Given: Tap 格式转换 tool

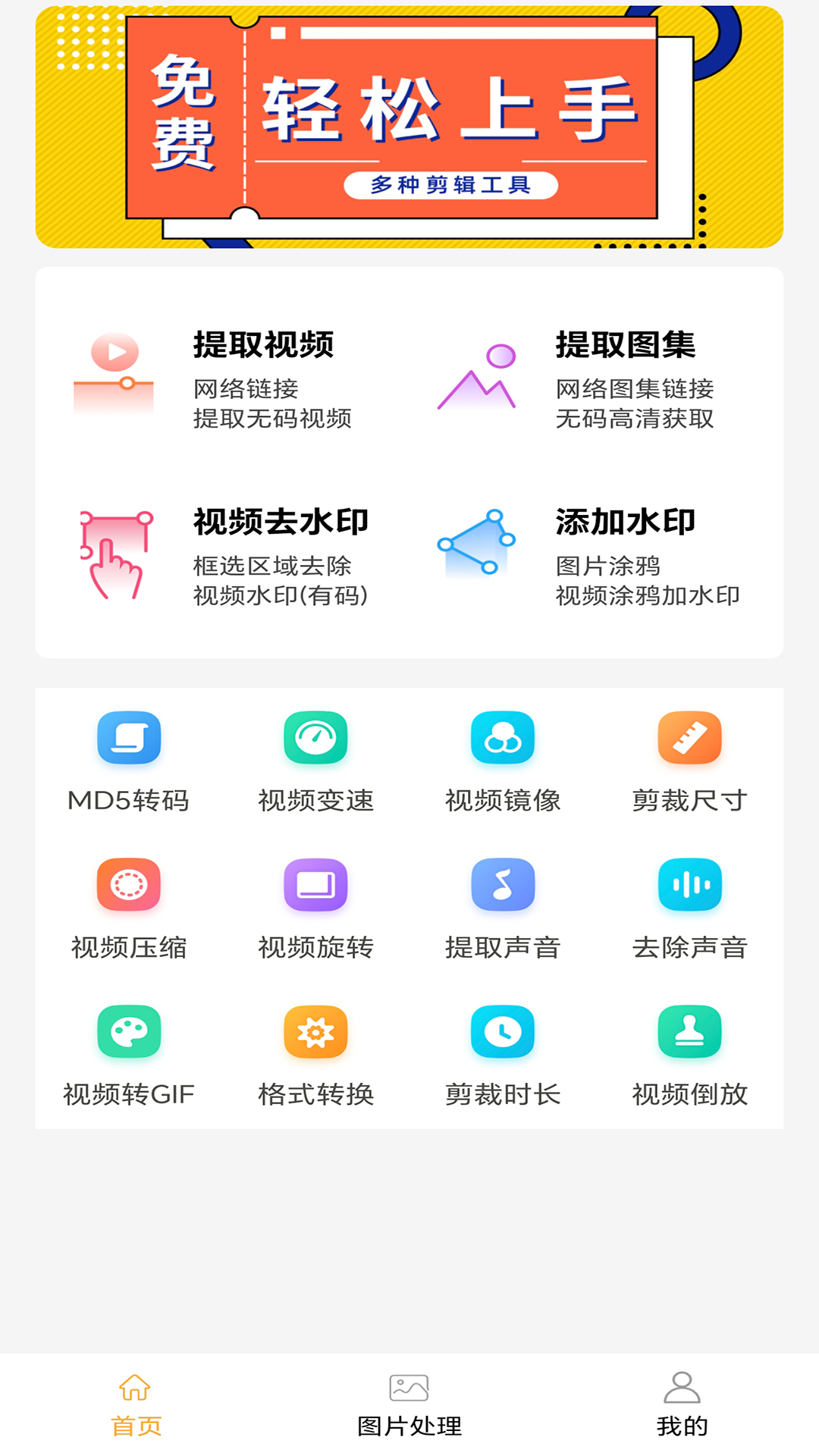Looking at the screenshot, I should coord(316,1056).
